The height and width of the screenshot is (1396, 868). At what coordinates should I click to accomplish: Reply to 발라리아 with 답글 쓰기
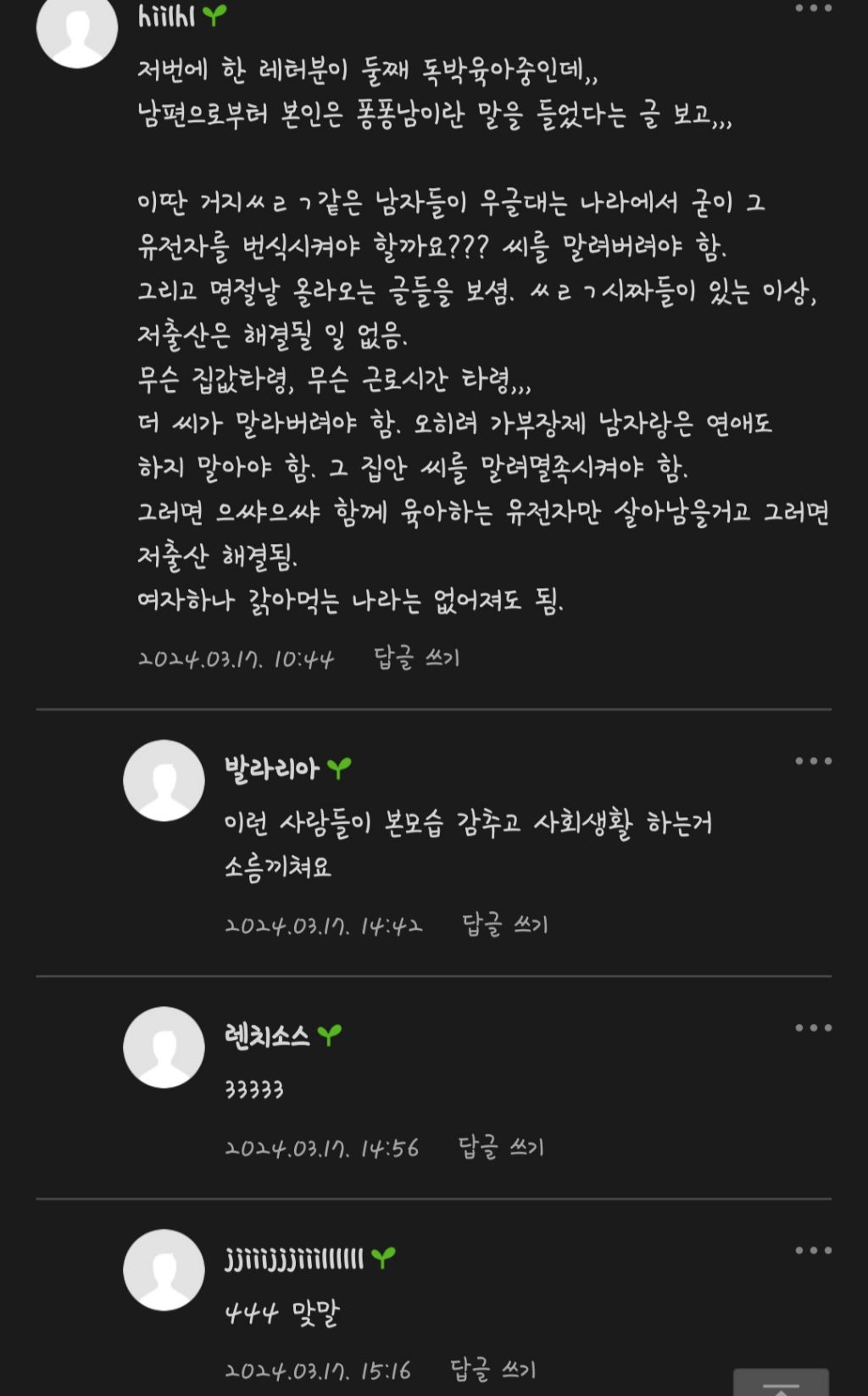pos(504,924)
